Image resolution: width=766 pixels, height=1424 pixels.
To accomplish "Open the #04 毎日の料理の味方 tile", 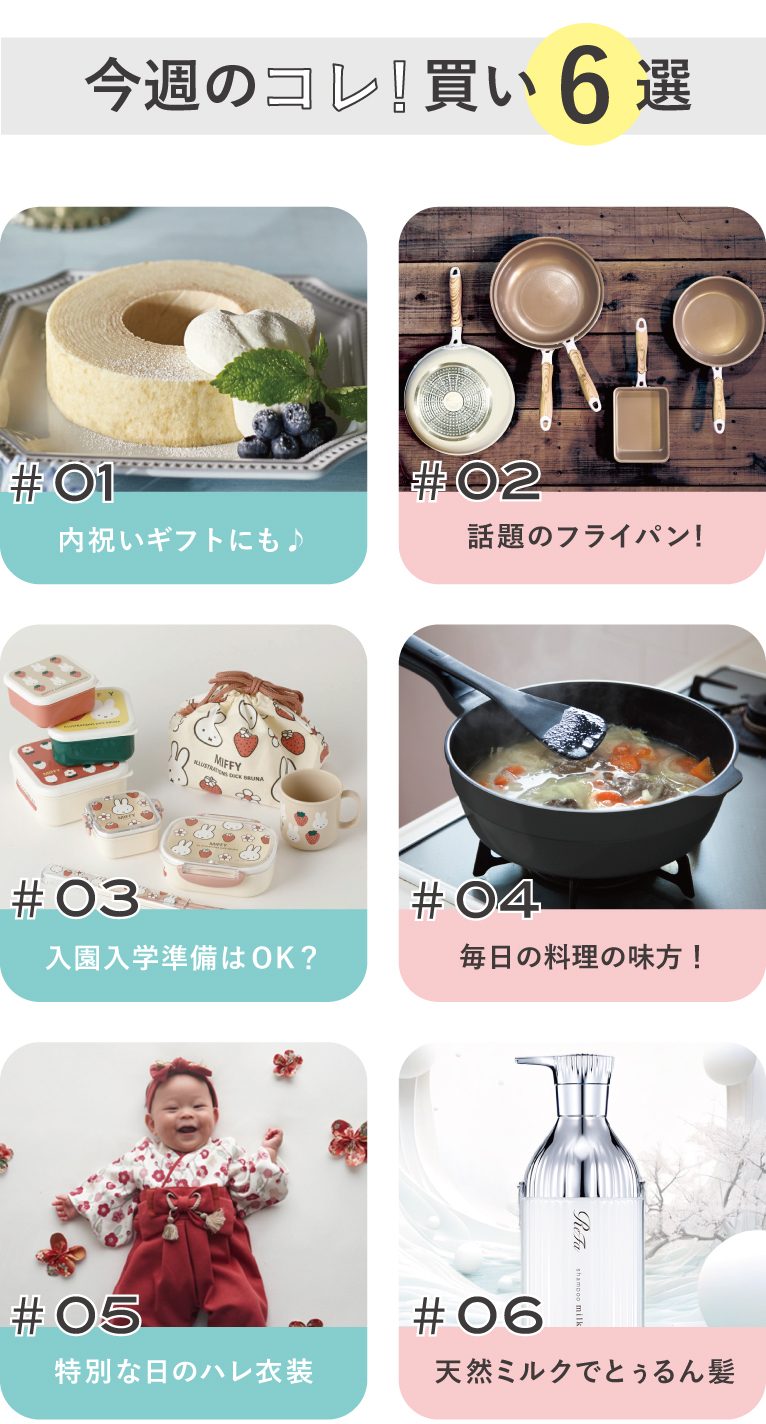I will tap(582, 812).
